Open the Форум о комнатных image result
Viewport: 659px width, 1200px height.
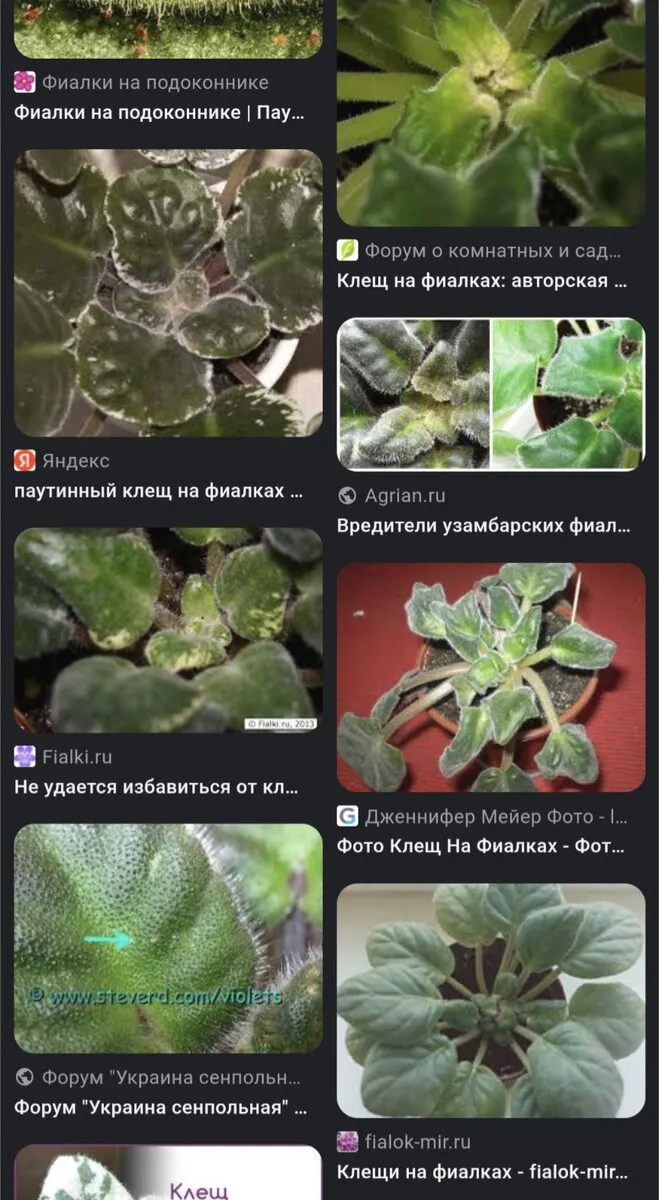[491, 113]
